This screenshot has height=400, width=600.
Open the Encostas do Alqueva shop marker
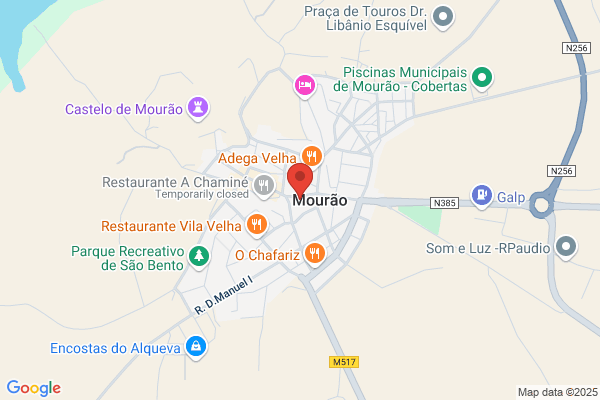[x=196, y=348]
